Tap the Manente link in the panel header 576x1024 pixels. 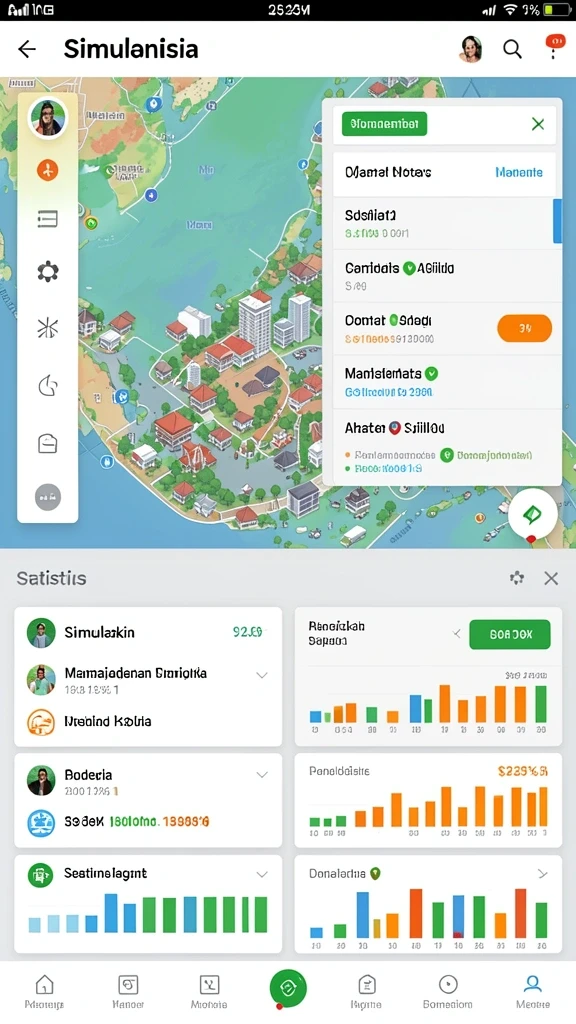[x=519, y=172]
